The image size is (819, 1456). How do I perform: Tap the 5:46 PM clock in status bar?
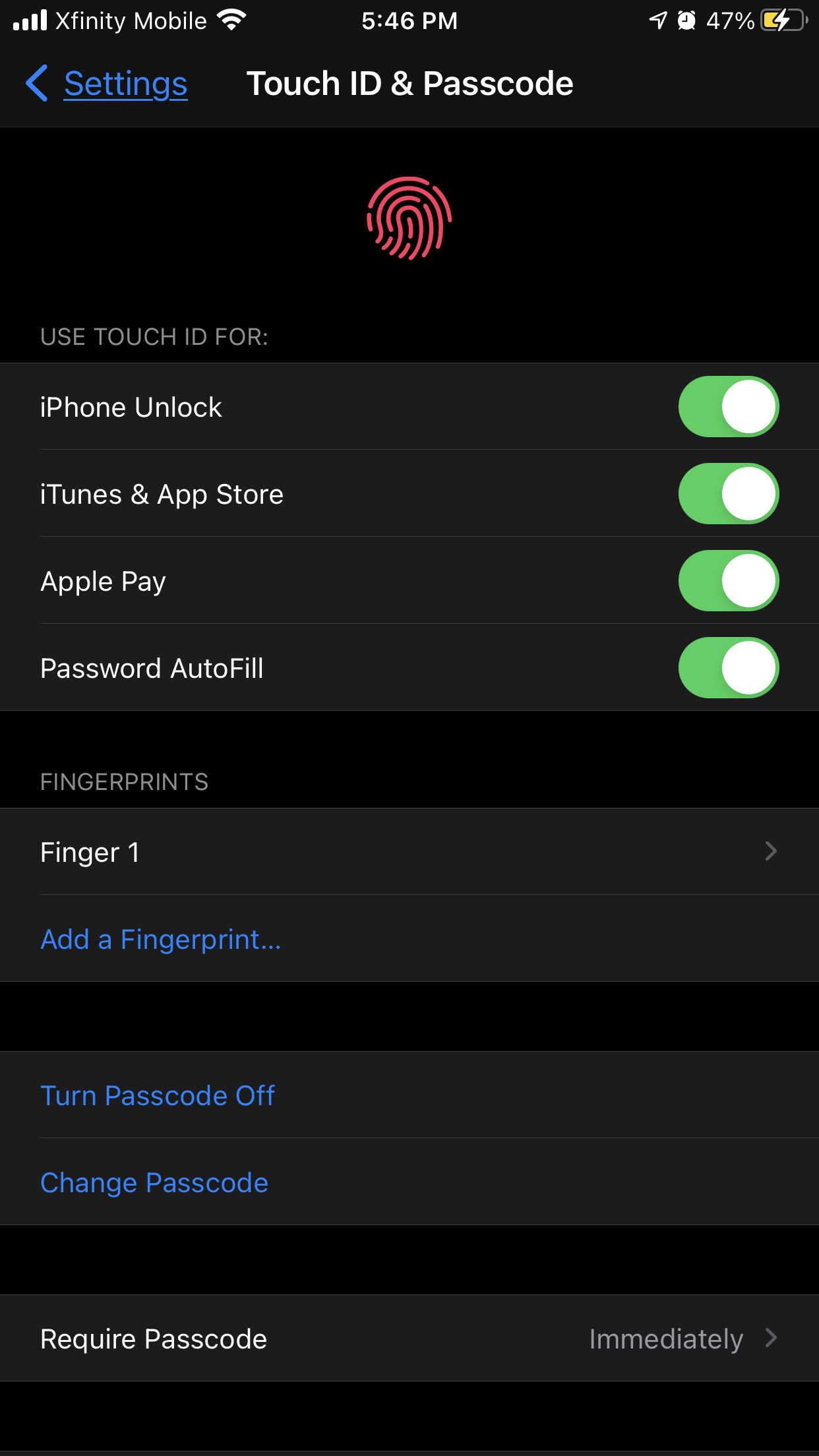pyautogui.click(x=409, y=20)
